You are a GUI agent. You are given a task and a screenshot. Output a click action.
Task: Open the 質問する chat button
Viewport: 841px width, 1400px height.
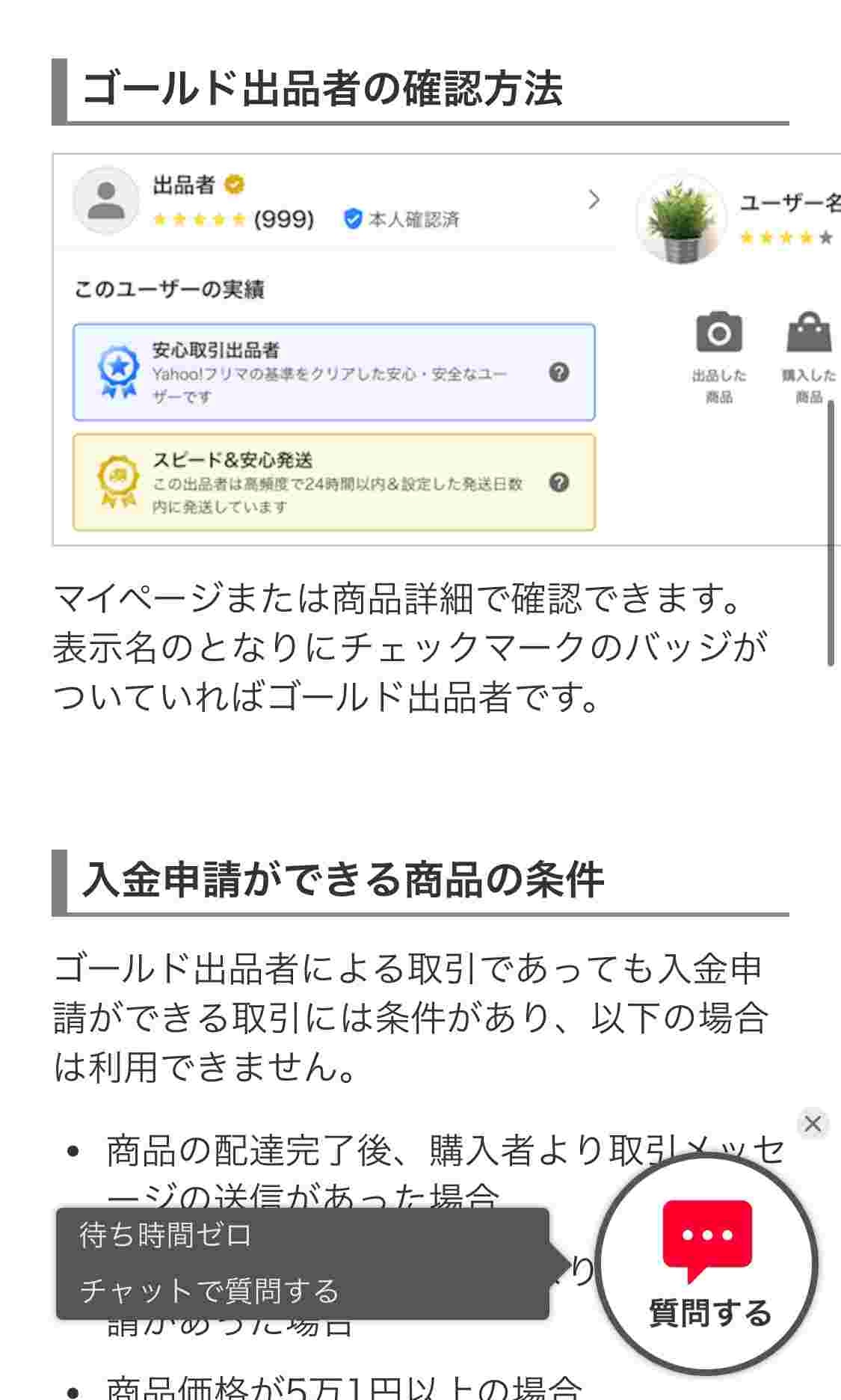point(706,1264)
